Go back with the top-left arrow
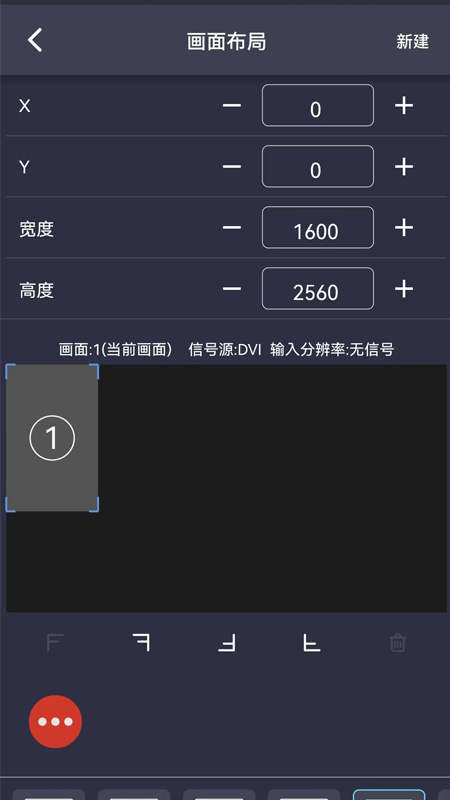 point(35,40)
